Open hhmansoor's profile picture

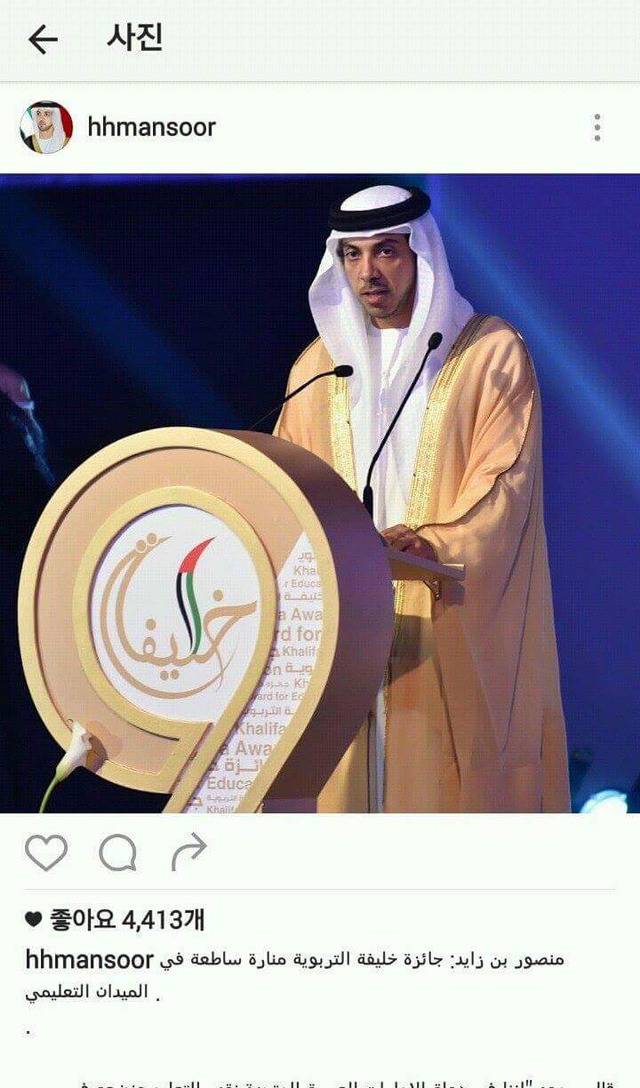coord(46,127)
